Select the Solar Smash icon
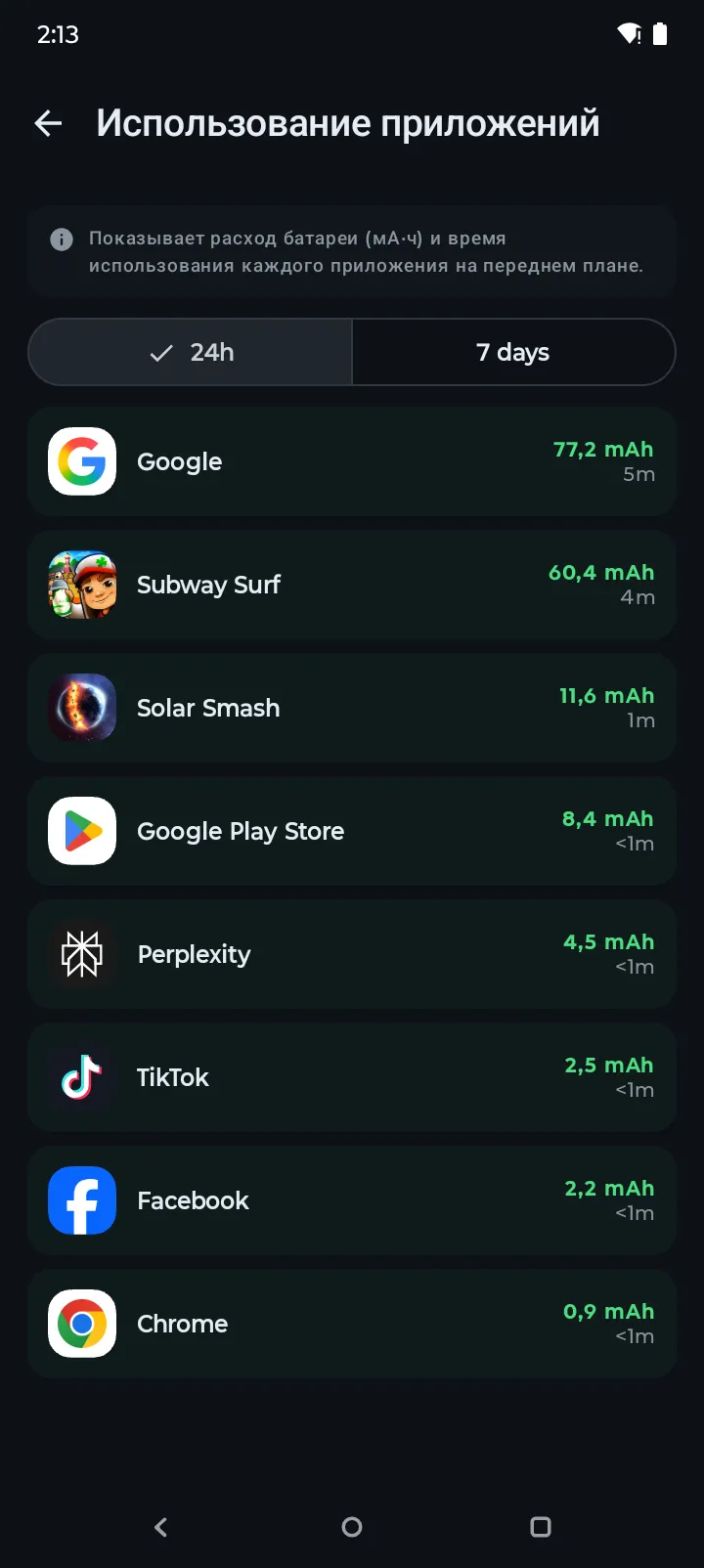This screenshot has width=704, height=1568. tap(82, 708)
